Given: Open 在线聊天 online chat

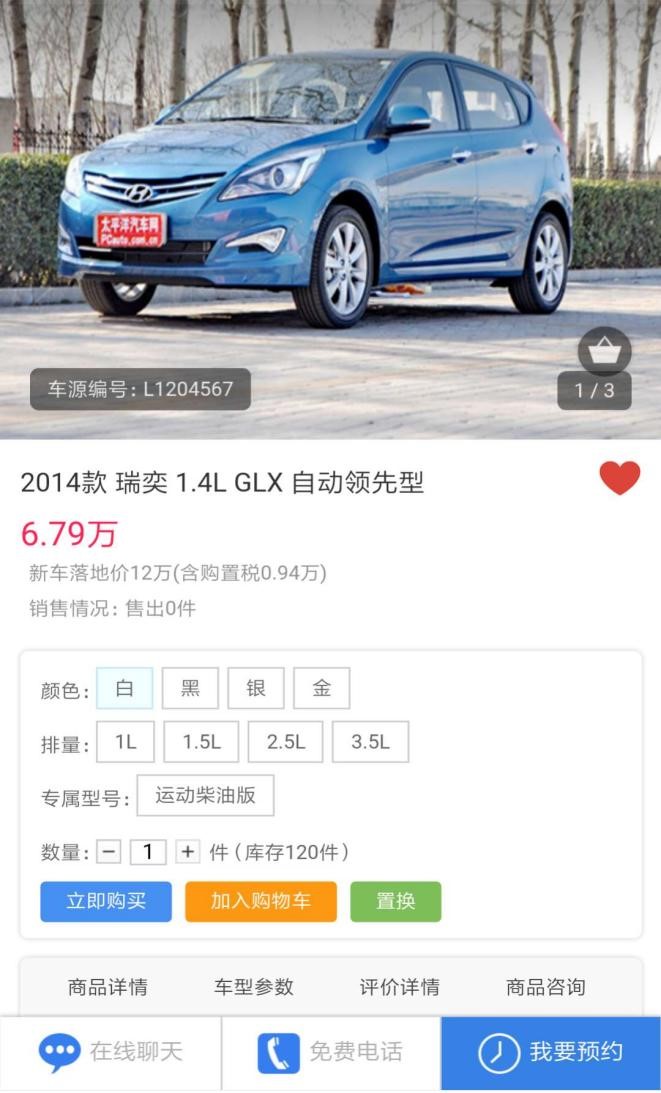Looking at the screenshot, I should pos(111,1052).
